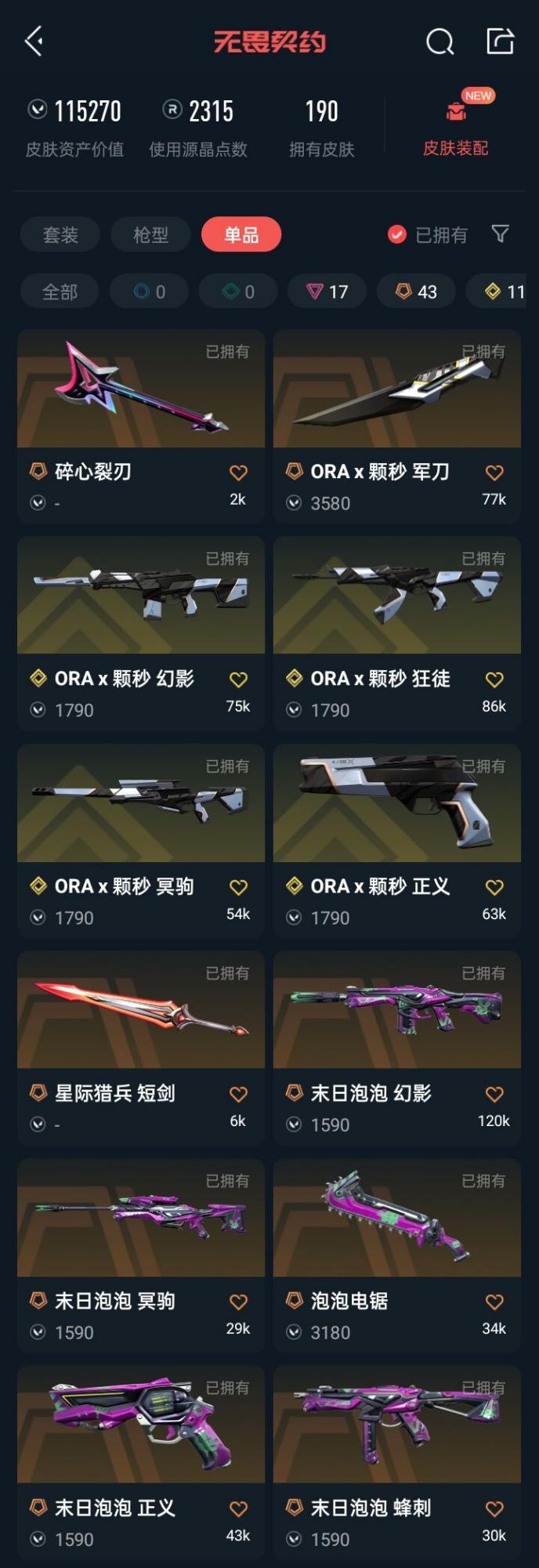Screen dimensions: 539x1568
Task: Filter by the tier chip showing 43
Action: tap(416, 292)
